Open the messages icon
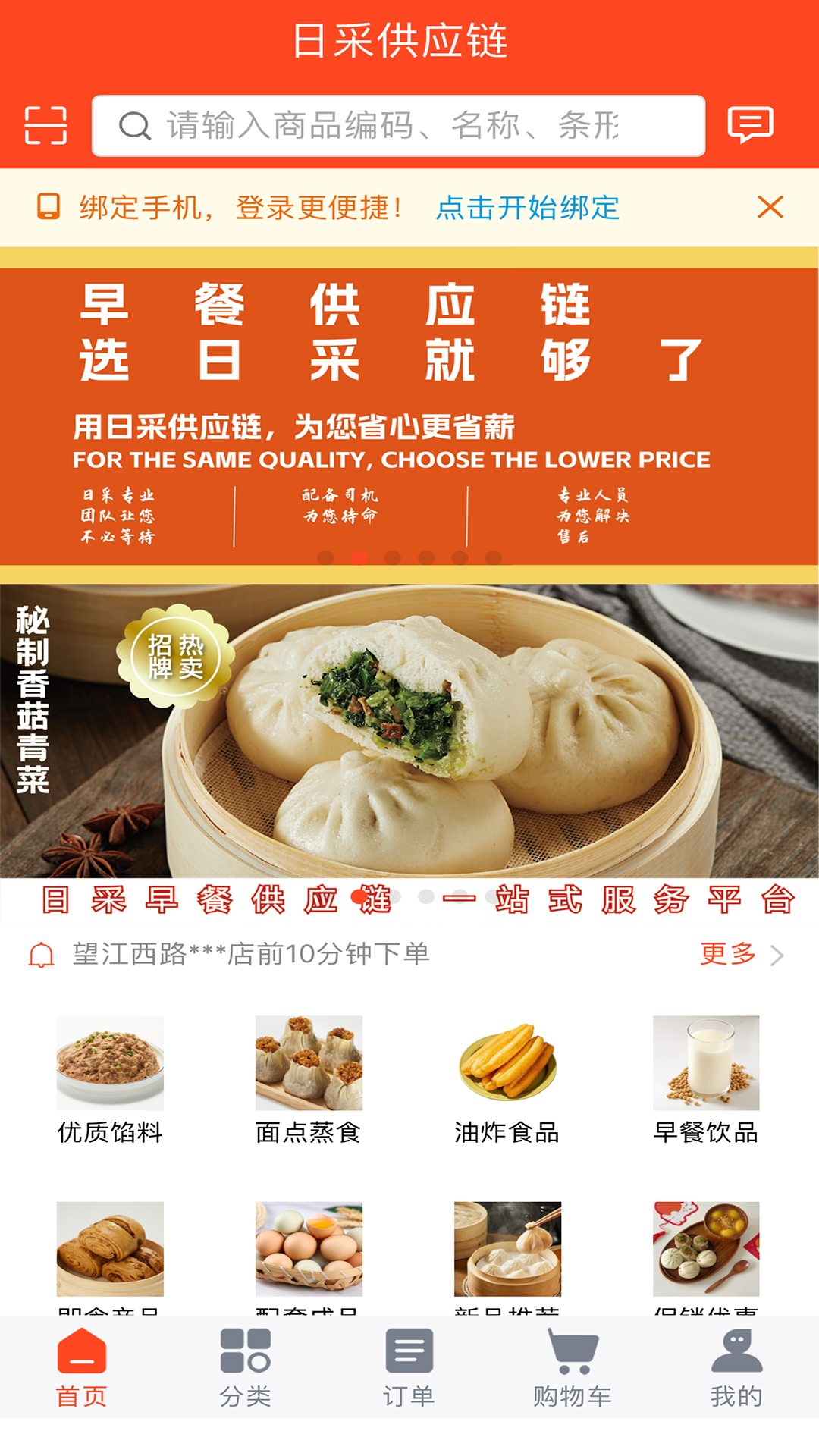 (750, 125)
